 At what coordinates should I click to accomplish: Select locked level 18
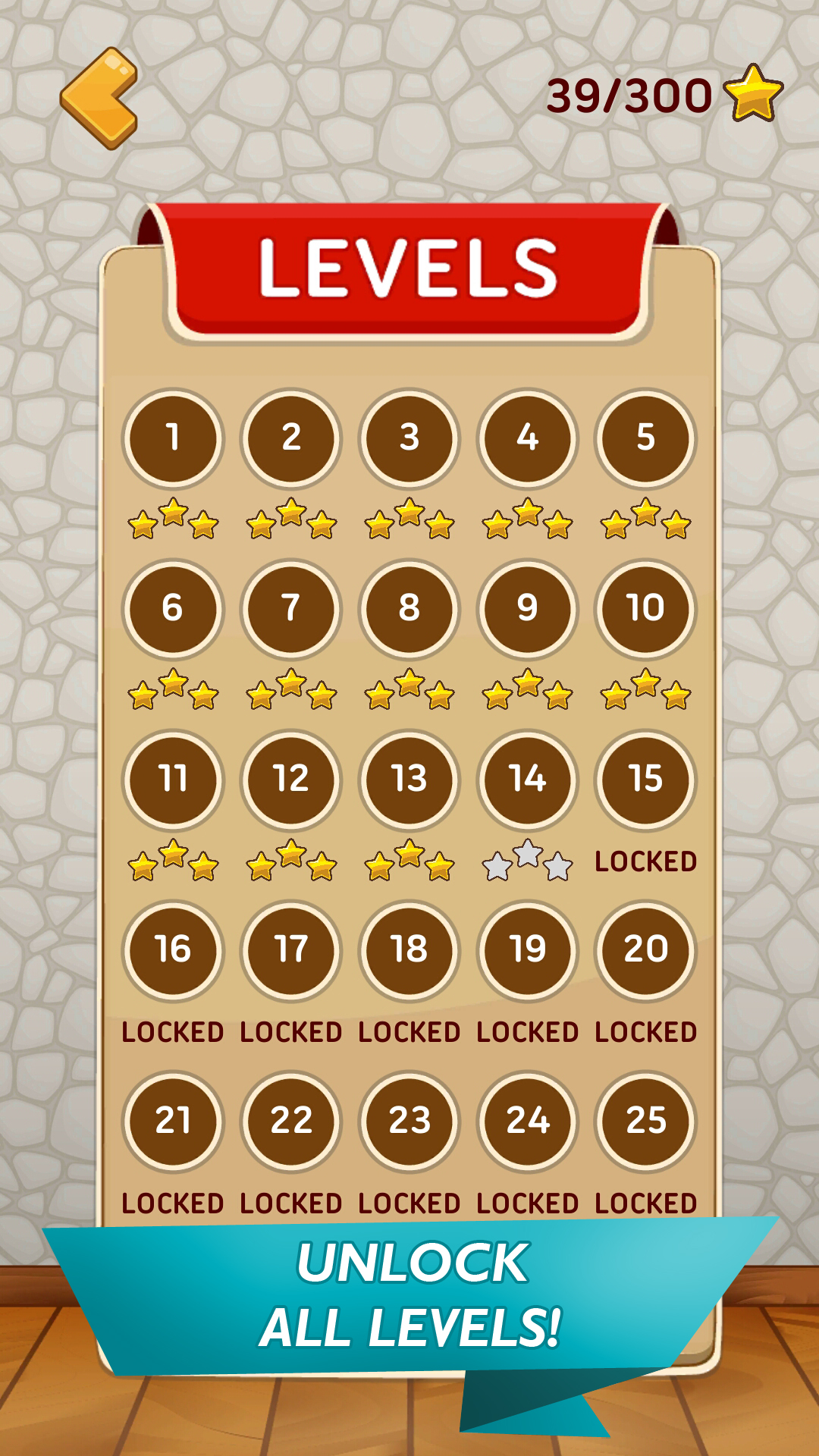pyautogui.click(x=409, y=950)
